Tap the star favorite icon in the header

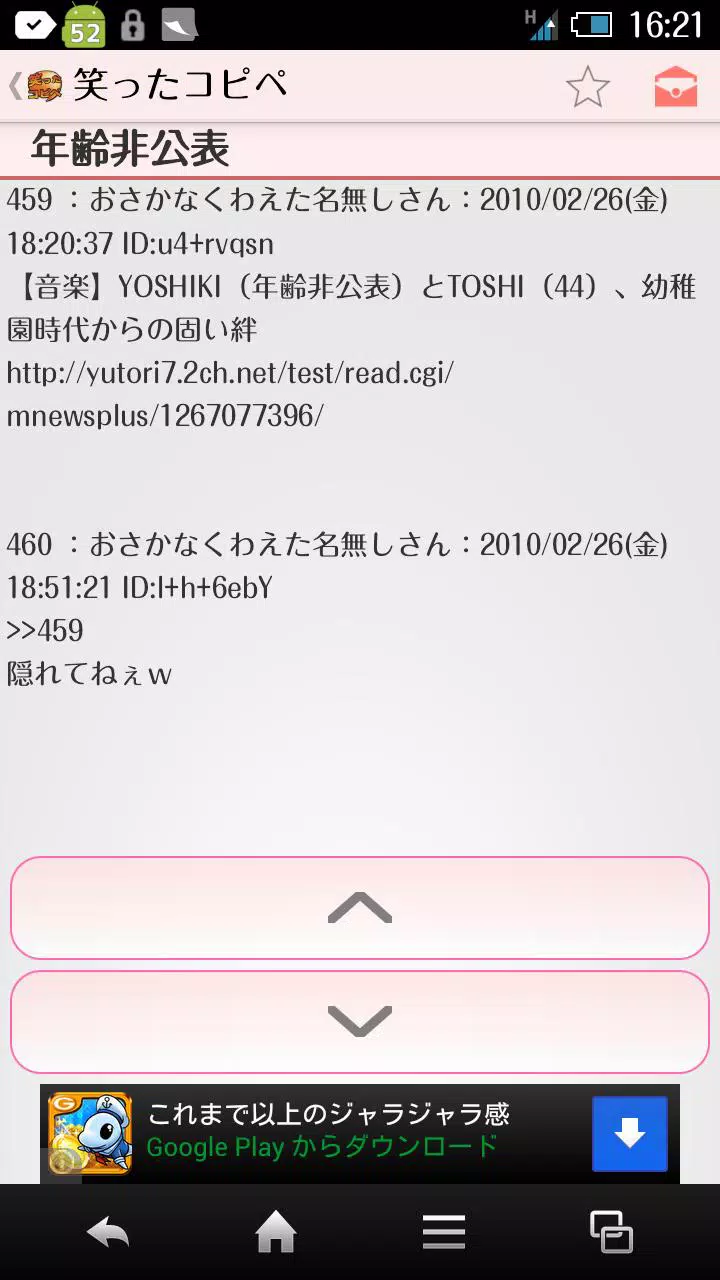click(x=588, y=86)
